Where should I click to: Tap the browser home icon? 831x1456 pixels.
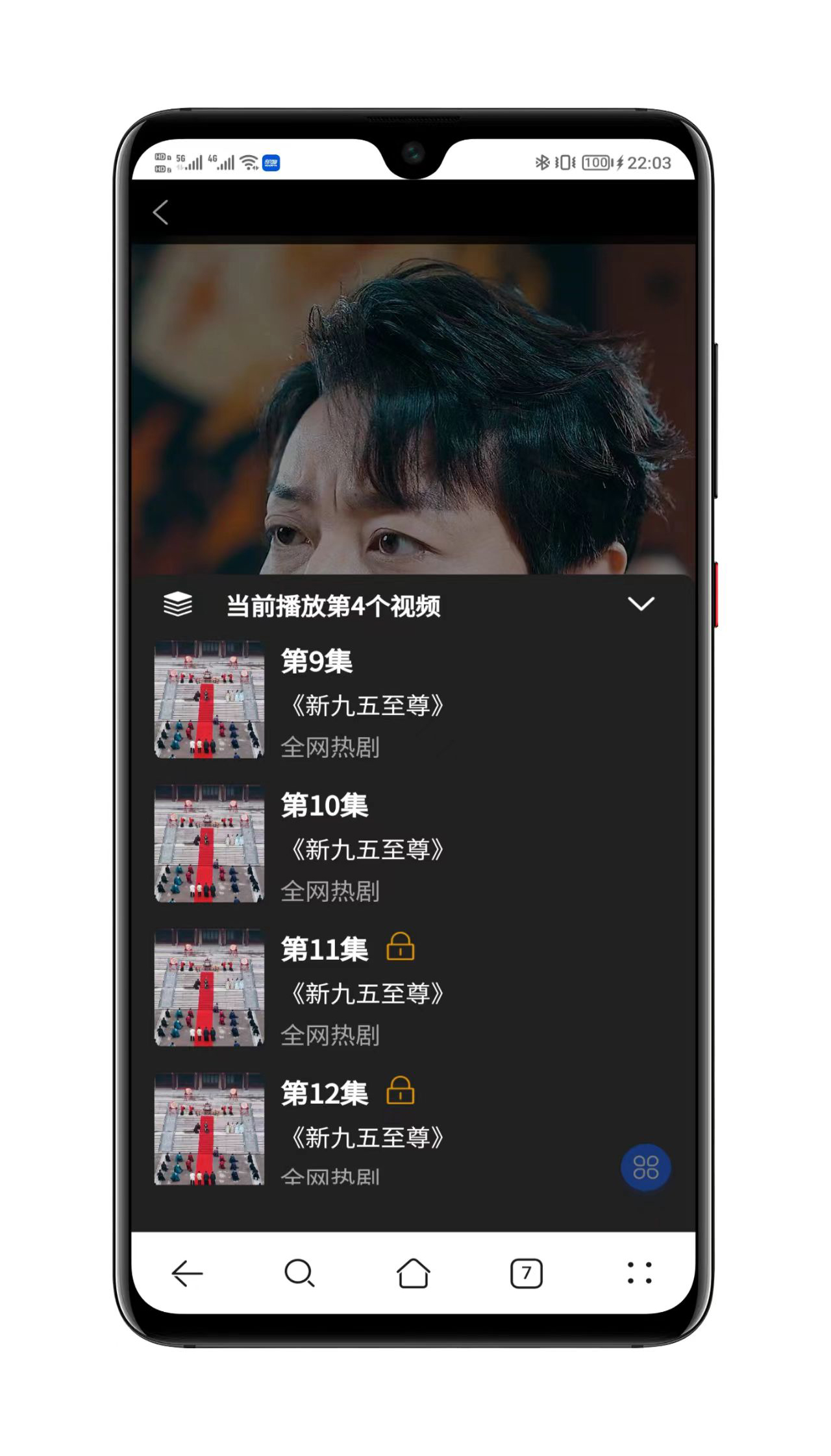pos(413,1273)
